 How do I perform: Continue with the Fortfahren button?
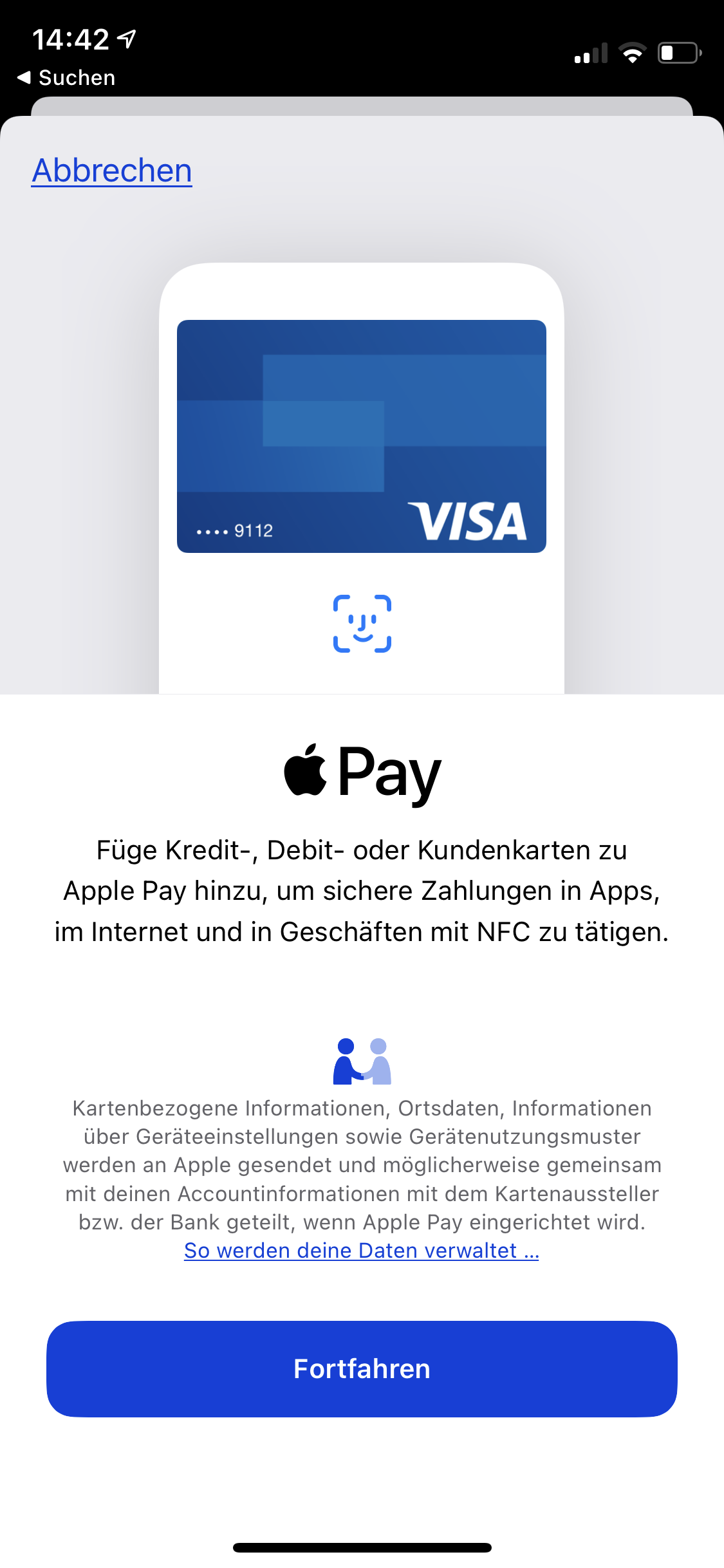[362, 1369]
